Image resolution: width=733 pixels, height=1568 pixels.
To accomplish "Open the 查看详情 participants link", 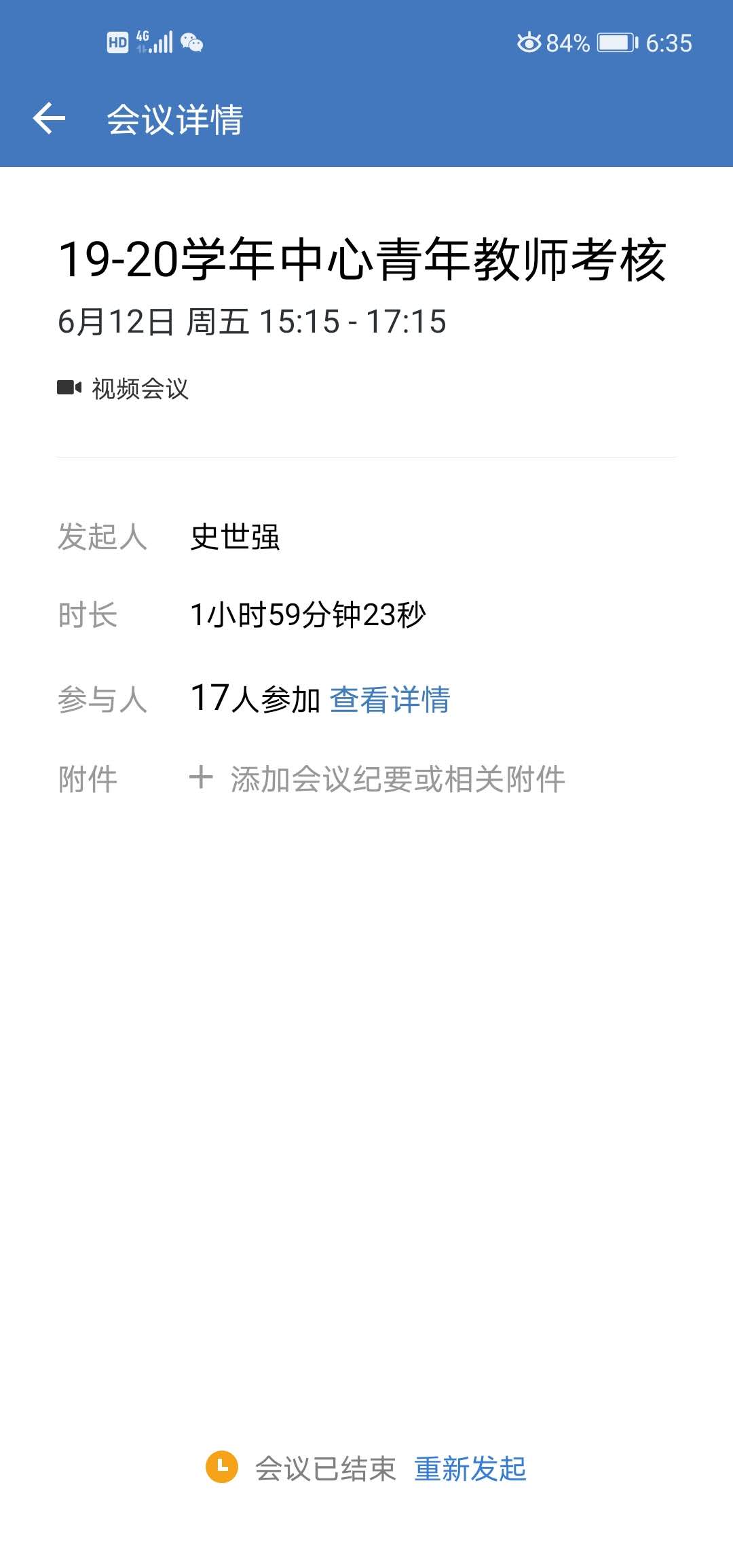I will pos(390,699).
